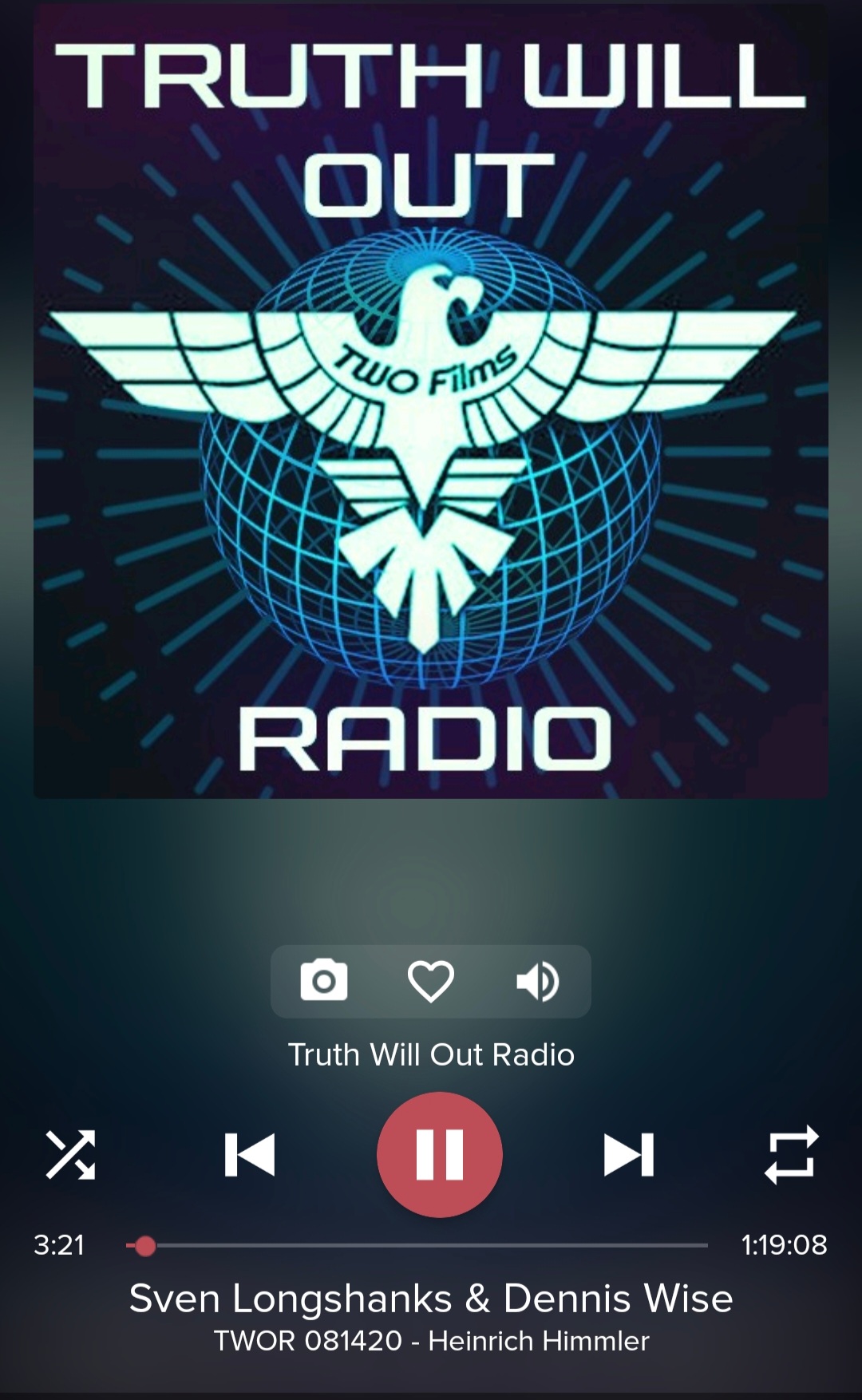This screenshot has width=862, height=1400.
Task: Toggle repeat mode
Action: (791, 1155)
